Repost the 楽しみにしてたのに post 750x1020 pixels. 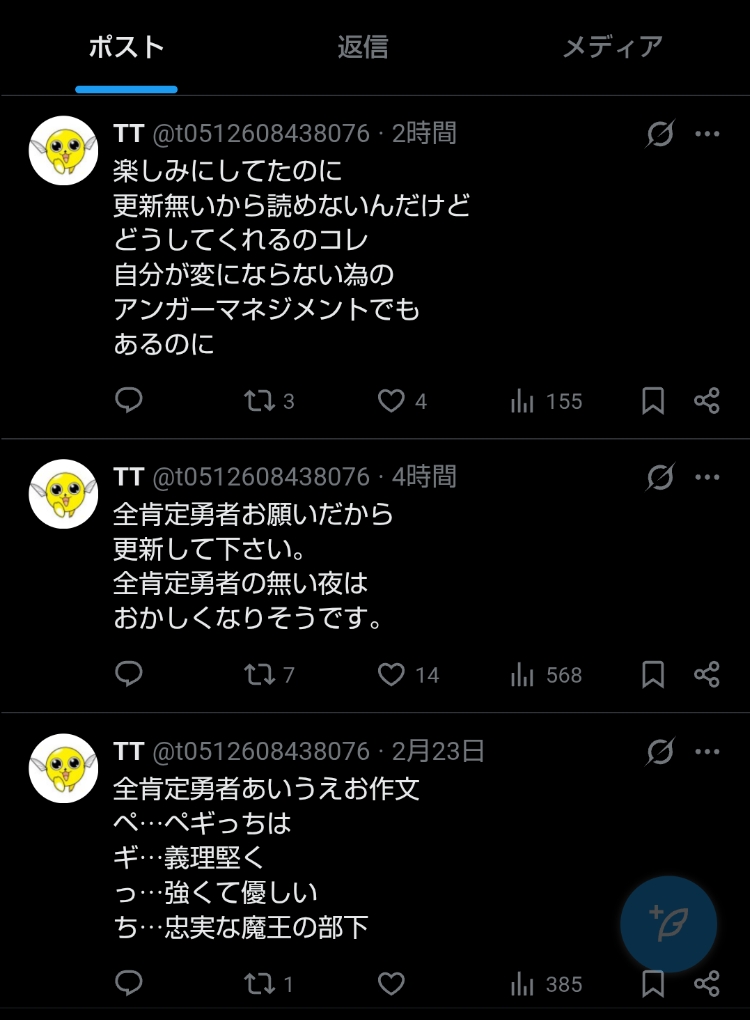coord(260,401)
